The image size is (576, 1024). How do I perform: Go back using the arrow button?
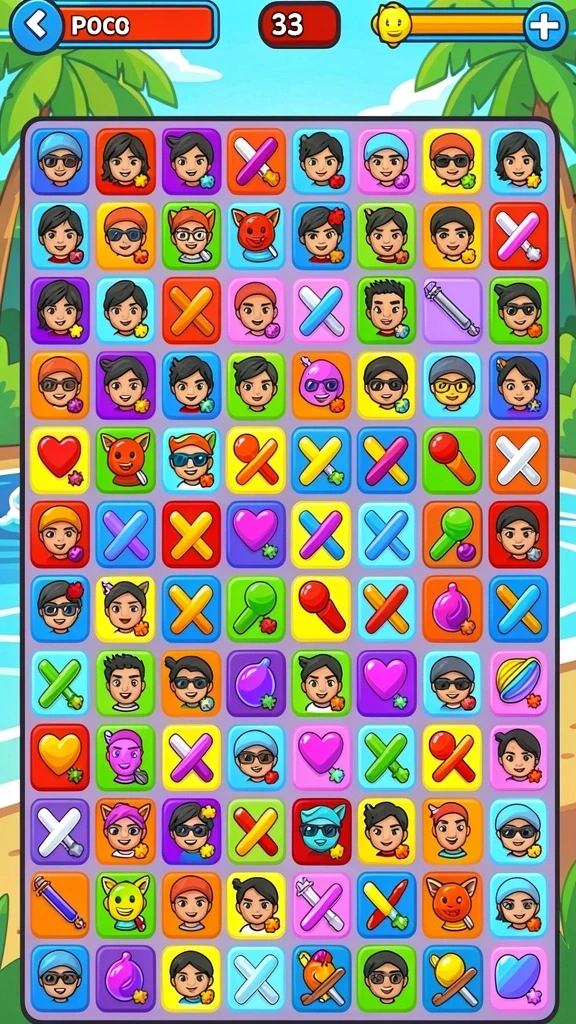click(x=37, y=25)
